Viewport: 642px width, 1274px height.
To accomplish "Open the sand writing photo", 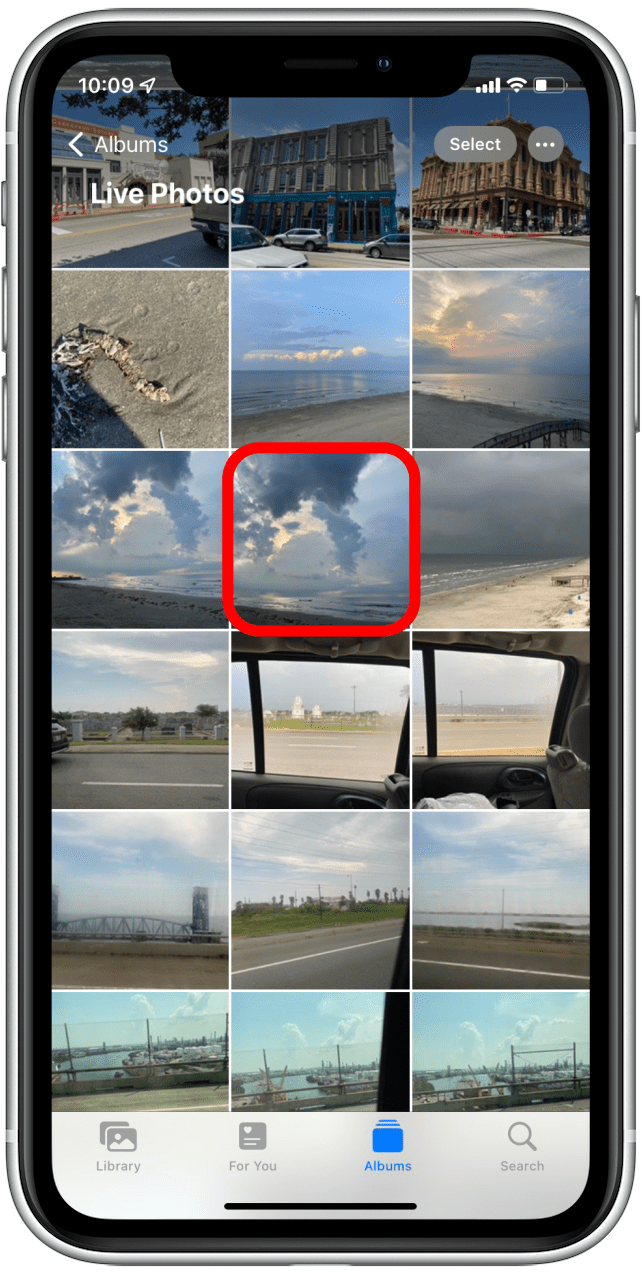I will tap(140, 359).
